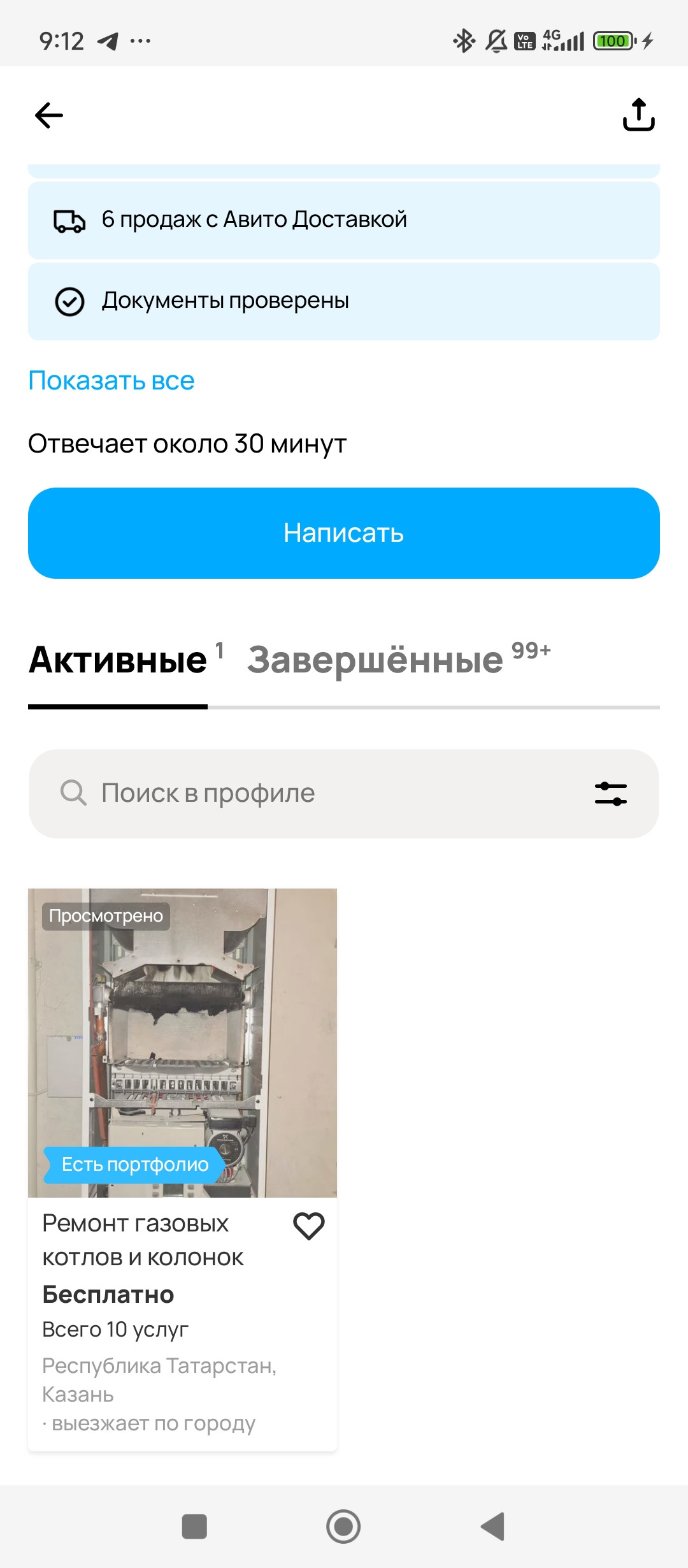The height and width of the screenshot is (1568, 688).
Task: Share this seller profile
Action: [638, 115]
